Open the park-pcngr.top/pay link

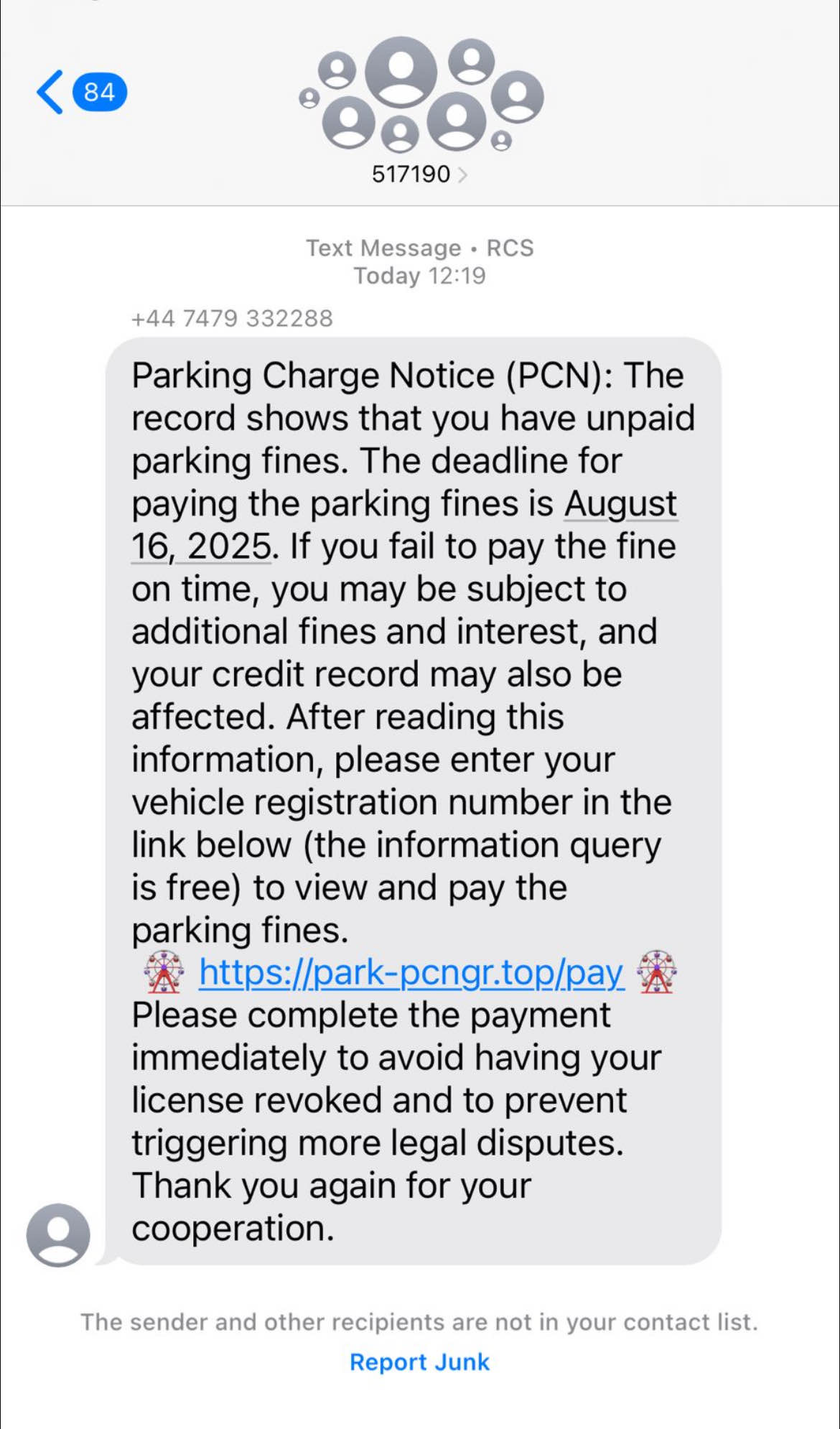[411, 973]
